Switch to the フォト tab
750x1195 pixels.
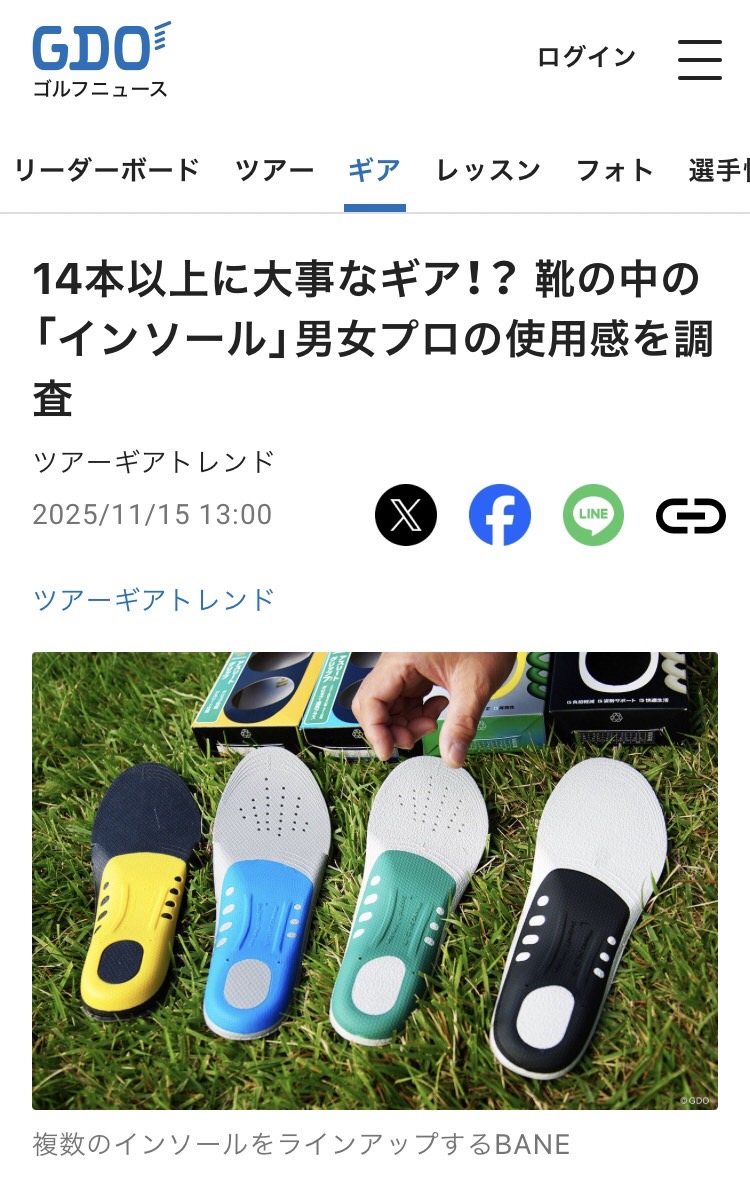(615, 170)
